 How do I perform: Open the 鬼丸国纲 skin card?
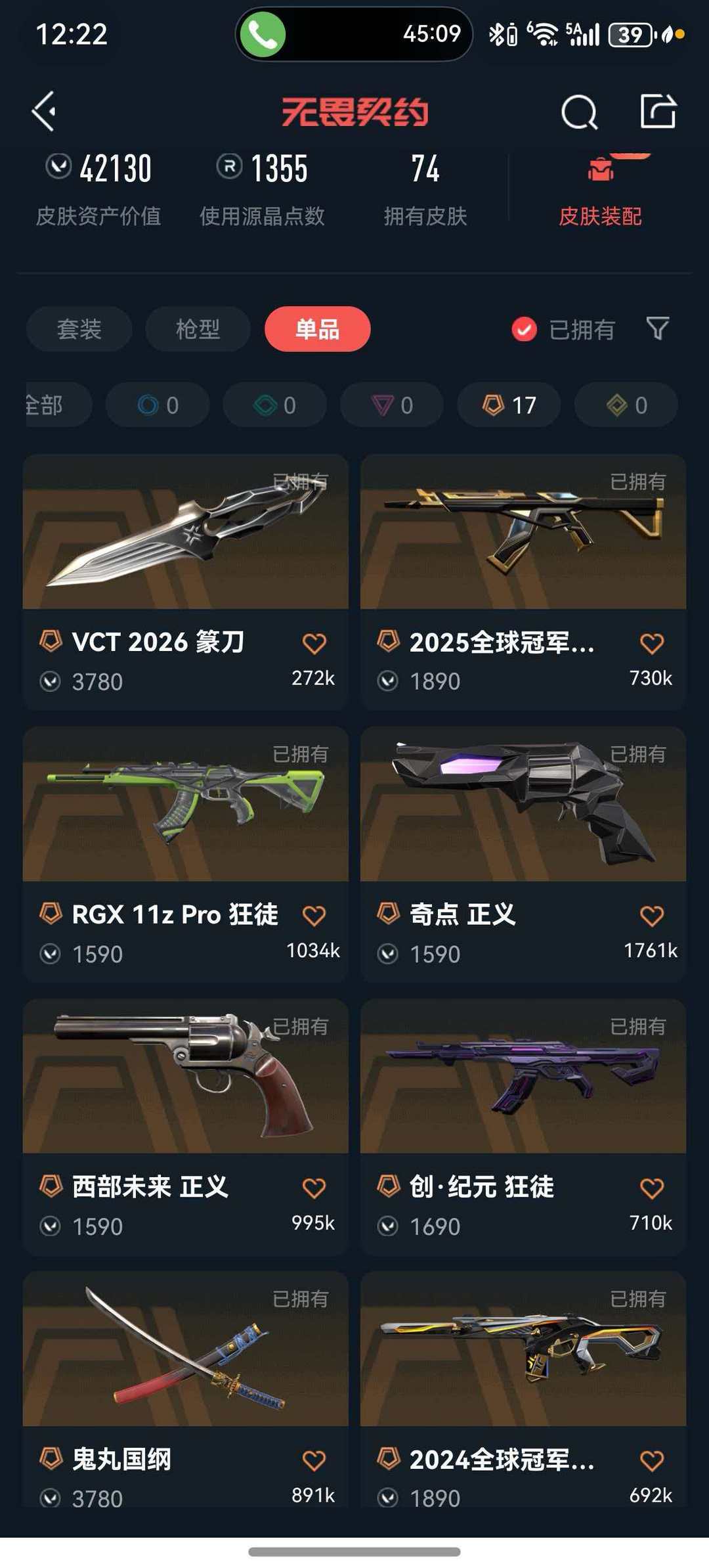coord(186,1389)
